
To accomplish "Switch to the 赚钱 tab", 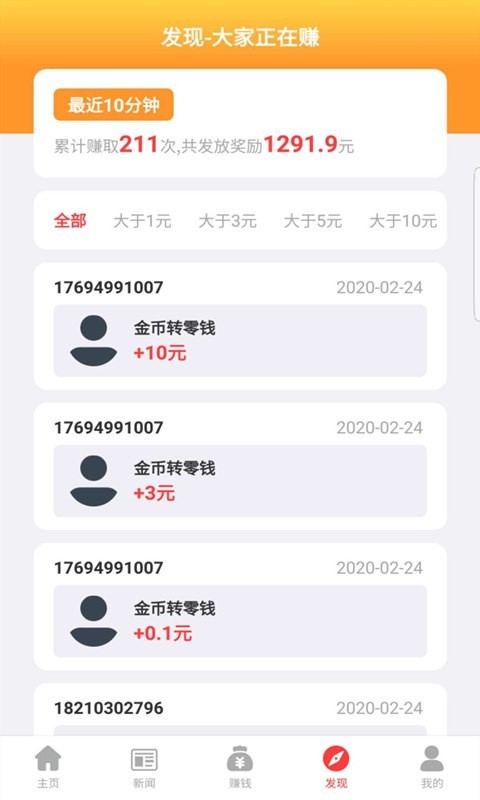I will (x=240, y=767).
